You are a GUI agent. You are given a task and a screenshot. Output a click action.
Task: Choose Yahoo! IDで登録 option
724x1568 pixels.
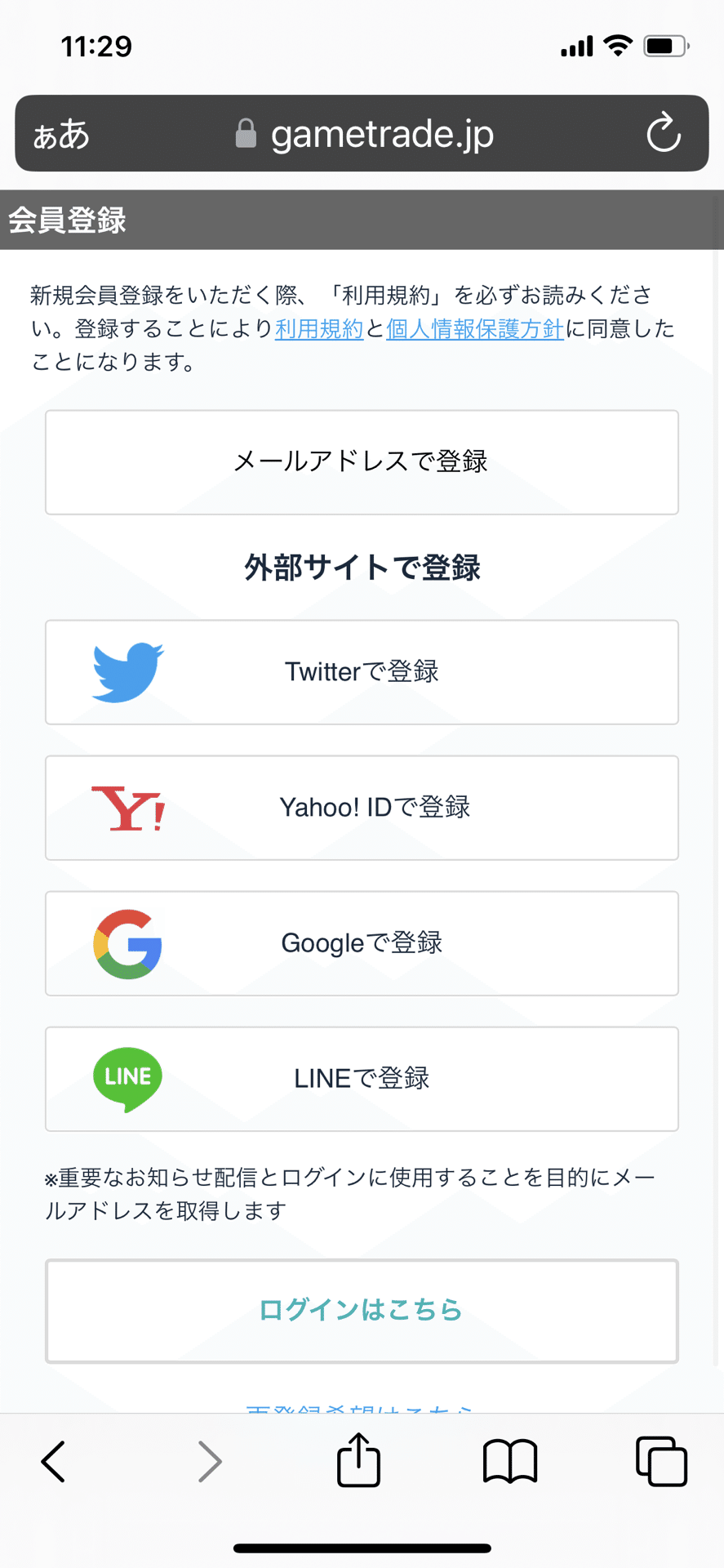(x=362, y=808)
